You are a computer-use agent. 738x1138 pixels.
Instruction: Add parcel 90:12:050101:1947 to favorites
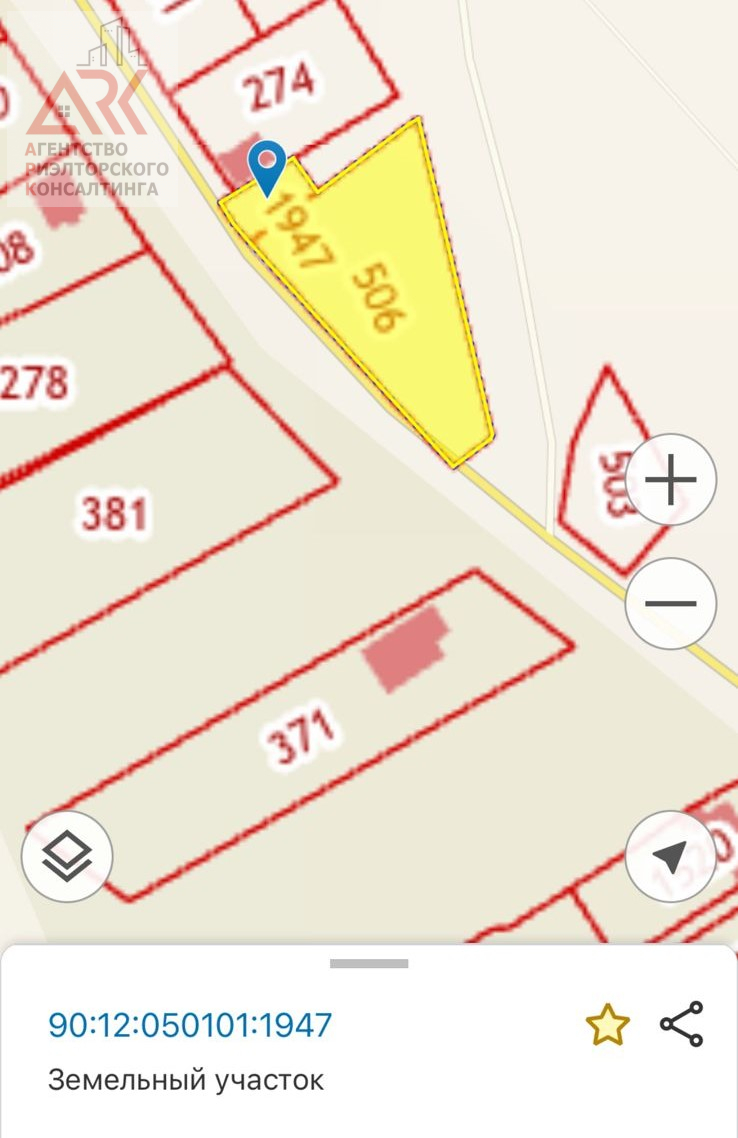(x=607, y=1025)
